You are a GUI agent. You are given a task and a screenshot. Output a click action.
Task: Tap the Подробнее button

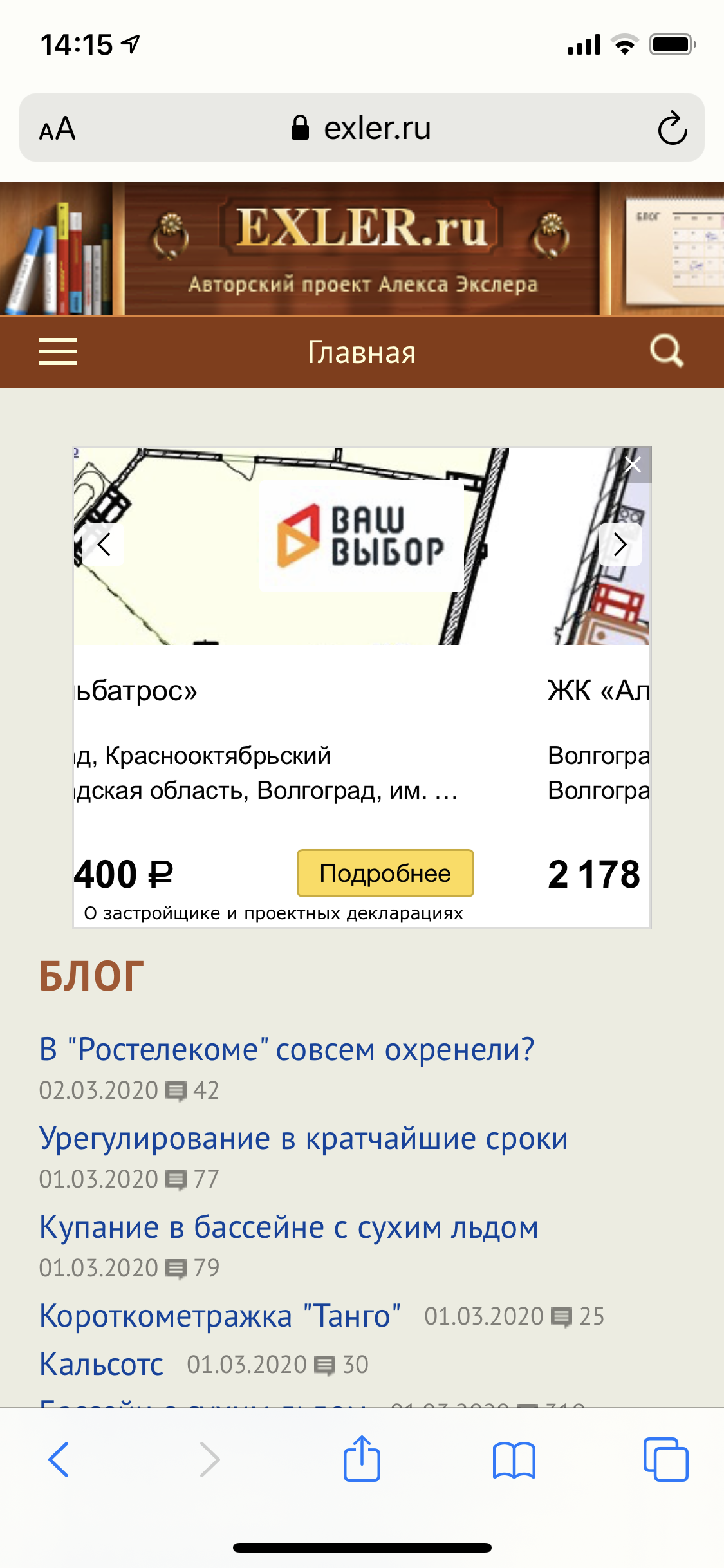pos(385,873)
